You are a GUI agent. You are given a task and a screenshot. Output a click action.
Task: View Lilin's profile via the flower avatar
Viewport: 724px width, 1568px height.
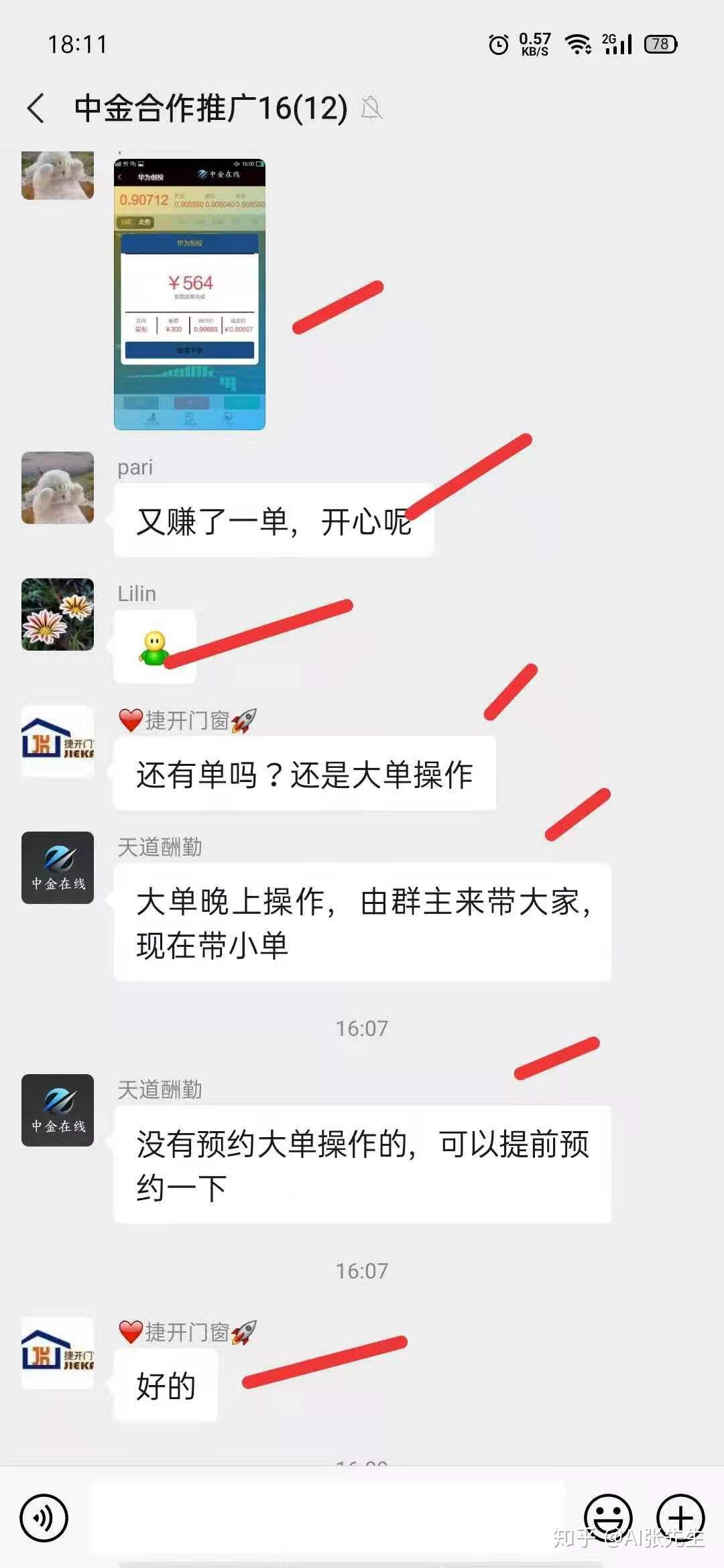click(x=58, y=614)
